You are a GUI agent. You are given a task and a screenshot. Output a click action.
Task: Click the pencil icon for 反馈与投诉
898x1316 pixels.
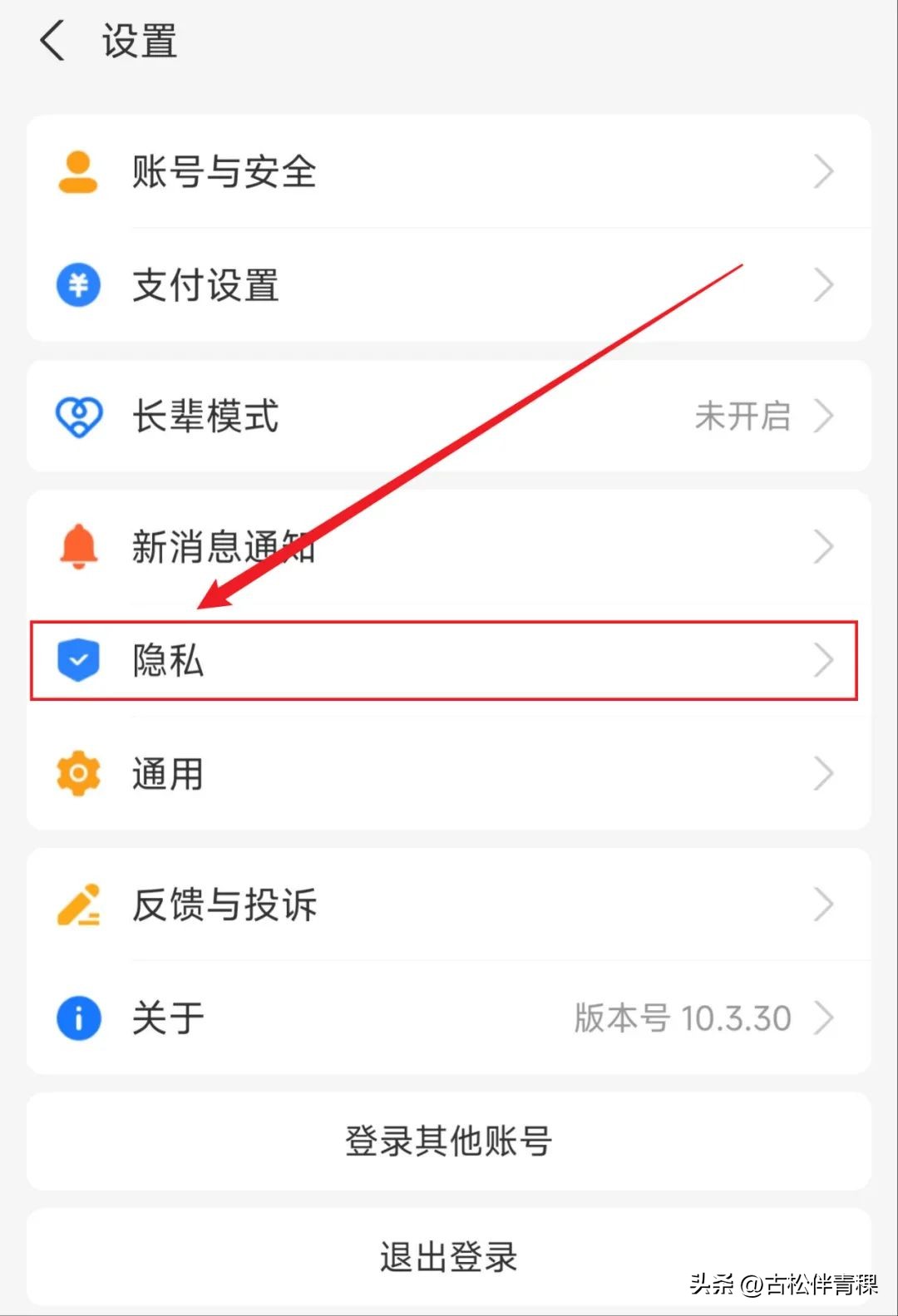[79, 905]
